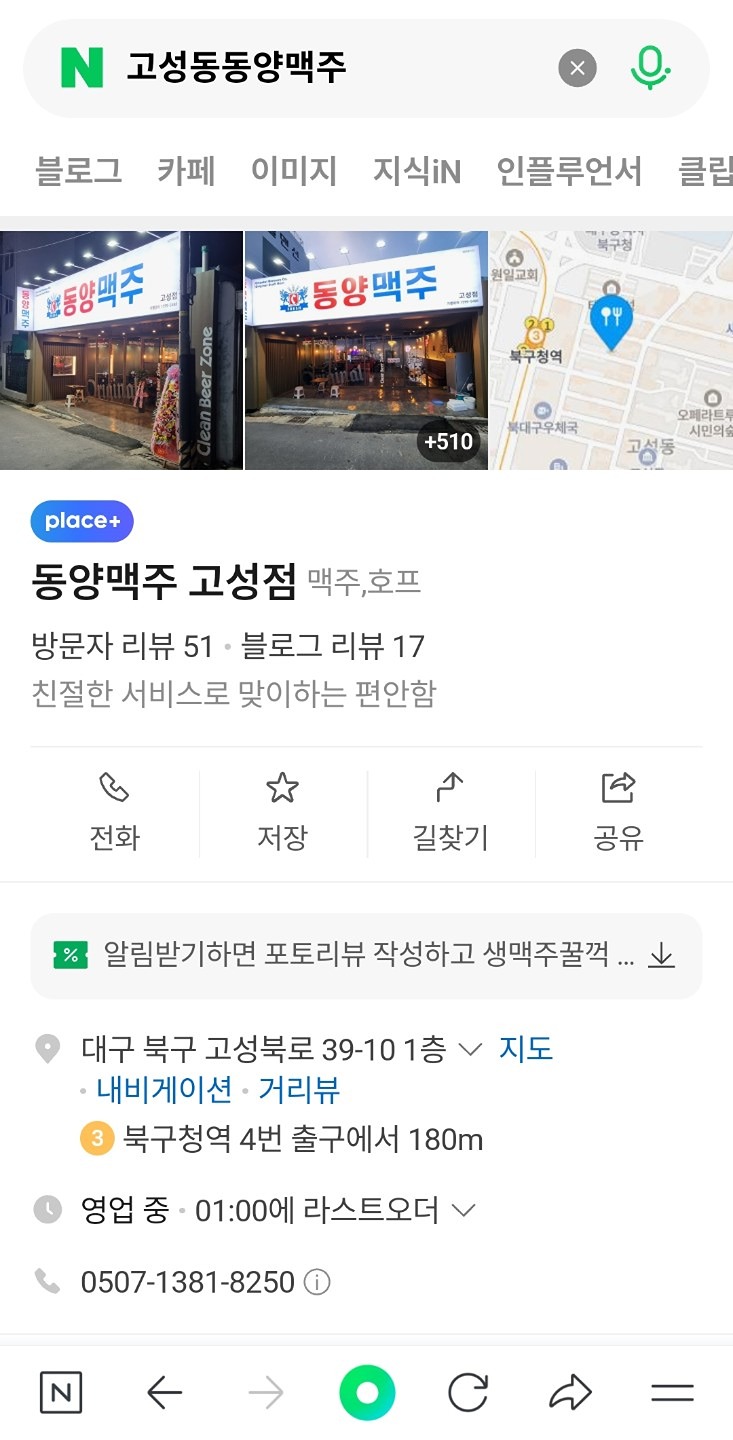Tap the Naver N icon in bottom bar
The image size is (733, 1440).
(x=60, y=1388)
